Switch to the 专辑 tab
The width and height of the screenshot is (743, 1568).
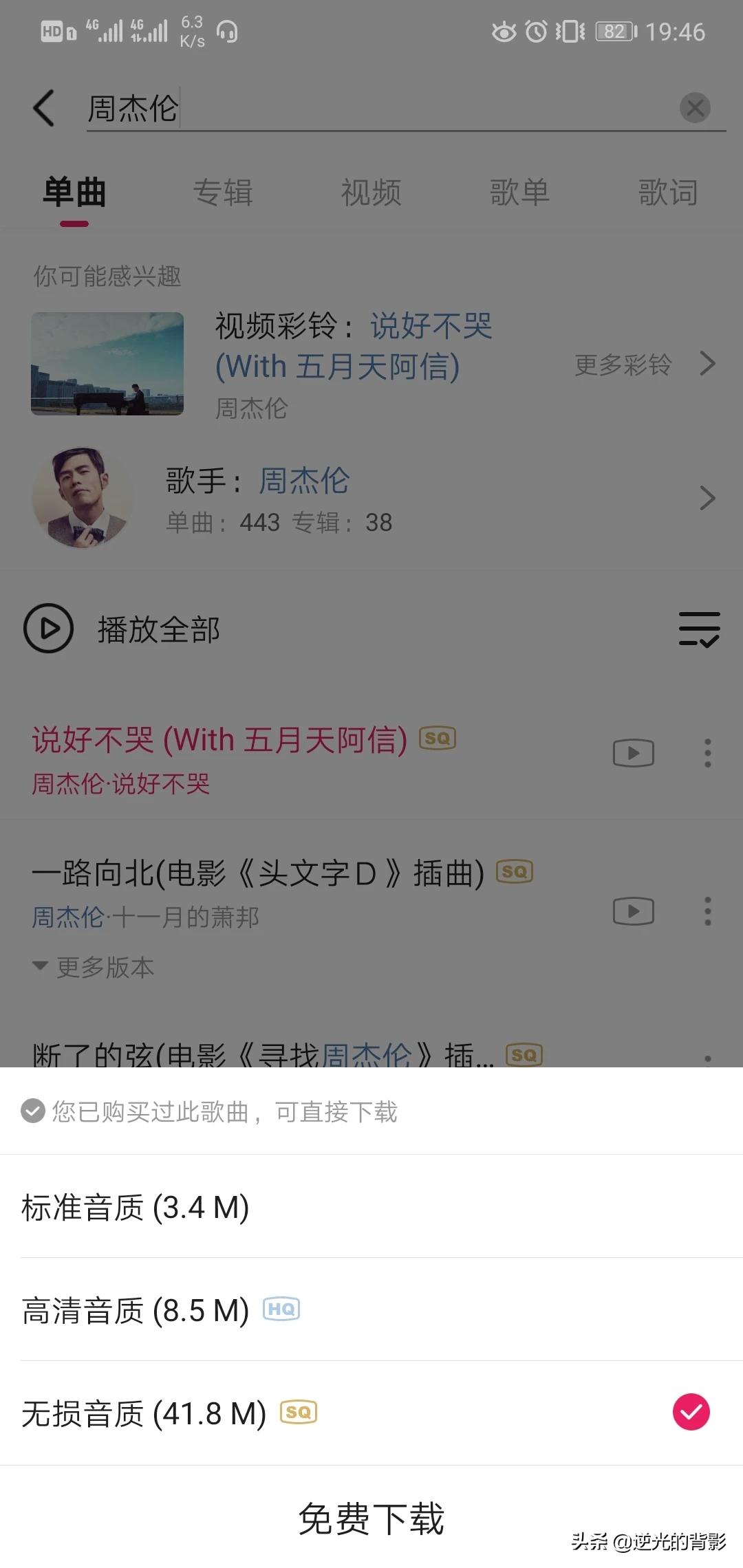[x=223, y=193]
